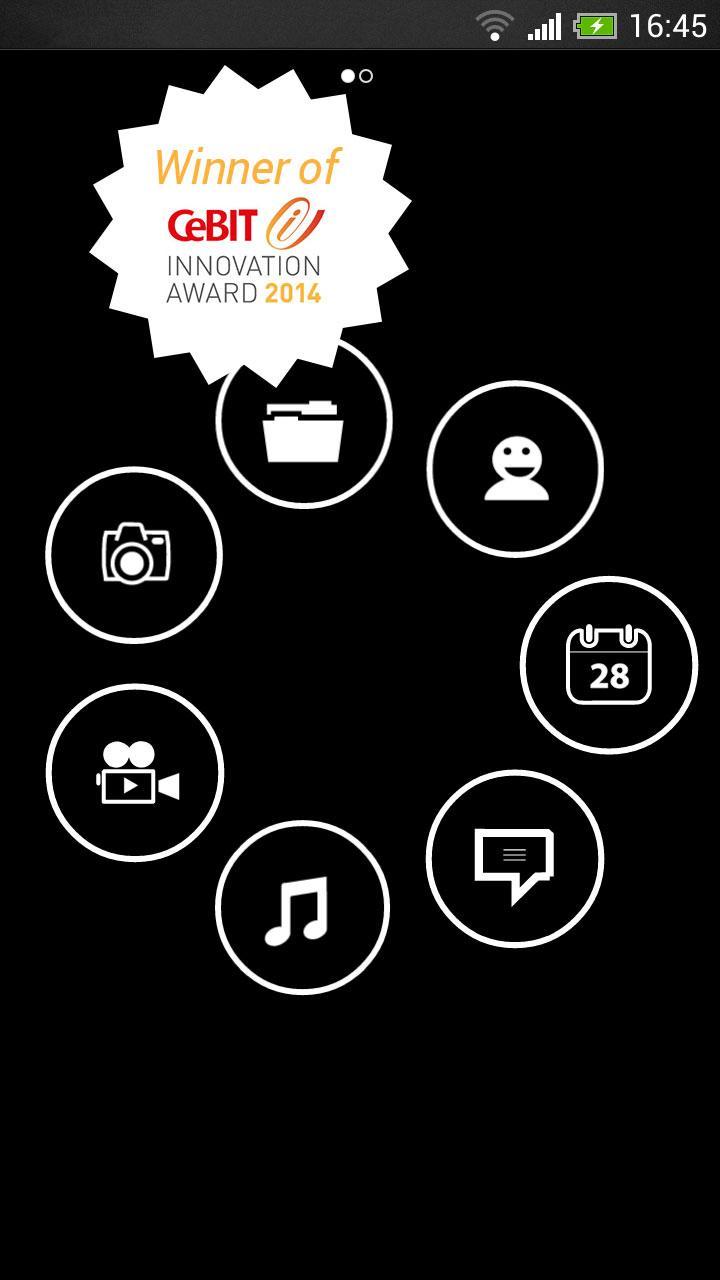Open the music player note icon
Image resolution: width=720 pixels, height=1280 pixels.
tap(303, 905)
